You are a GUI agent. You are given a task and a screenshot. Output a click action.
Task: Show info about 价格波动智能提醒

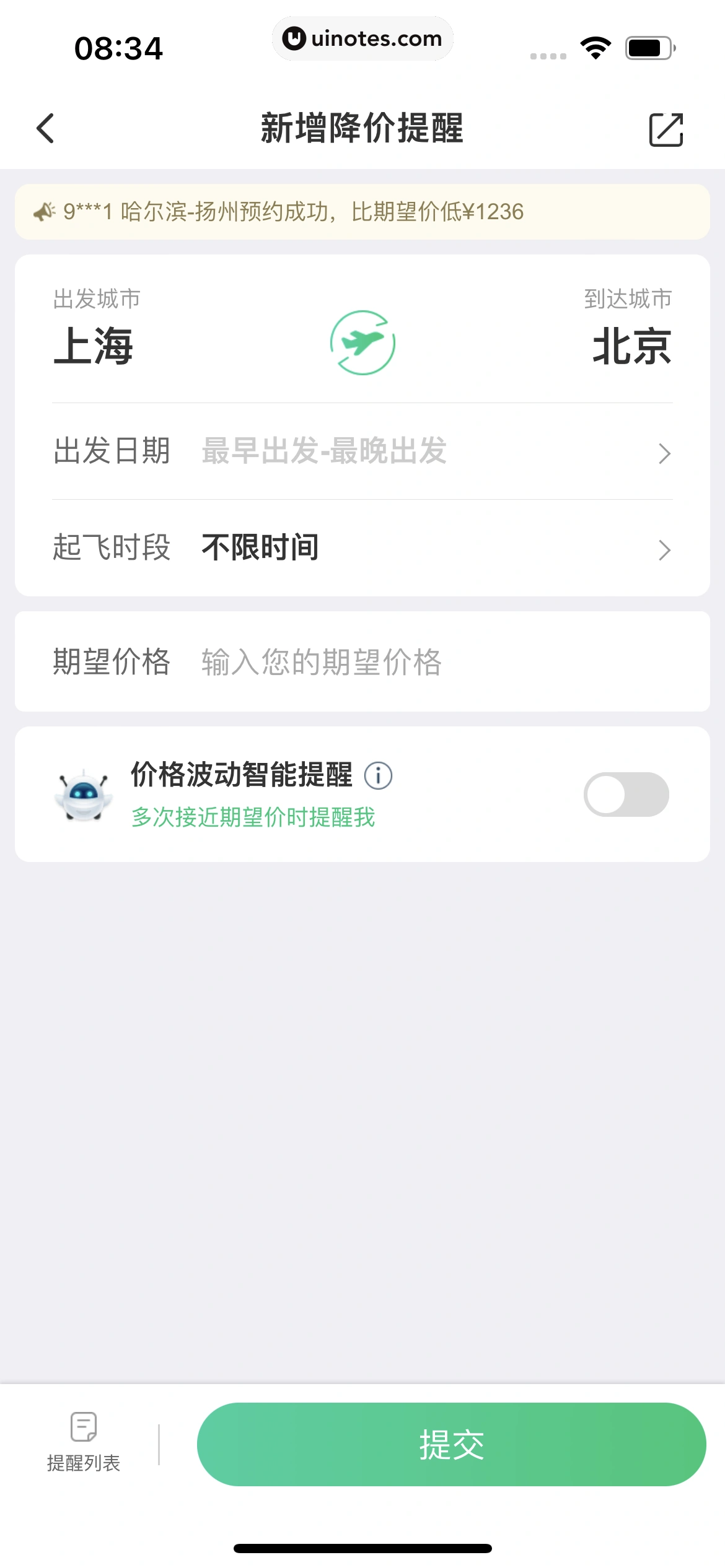pos(378,775)
